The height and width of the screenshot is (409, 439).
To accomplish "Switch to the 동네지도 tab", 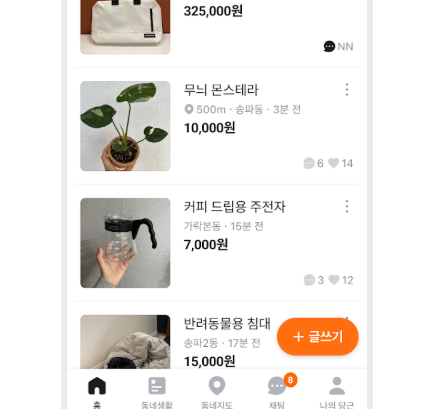I will pos(217,392).
